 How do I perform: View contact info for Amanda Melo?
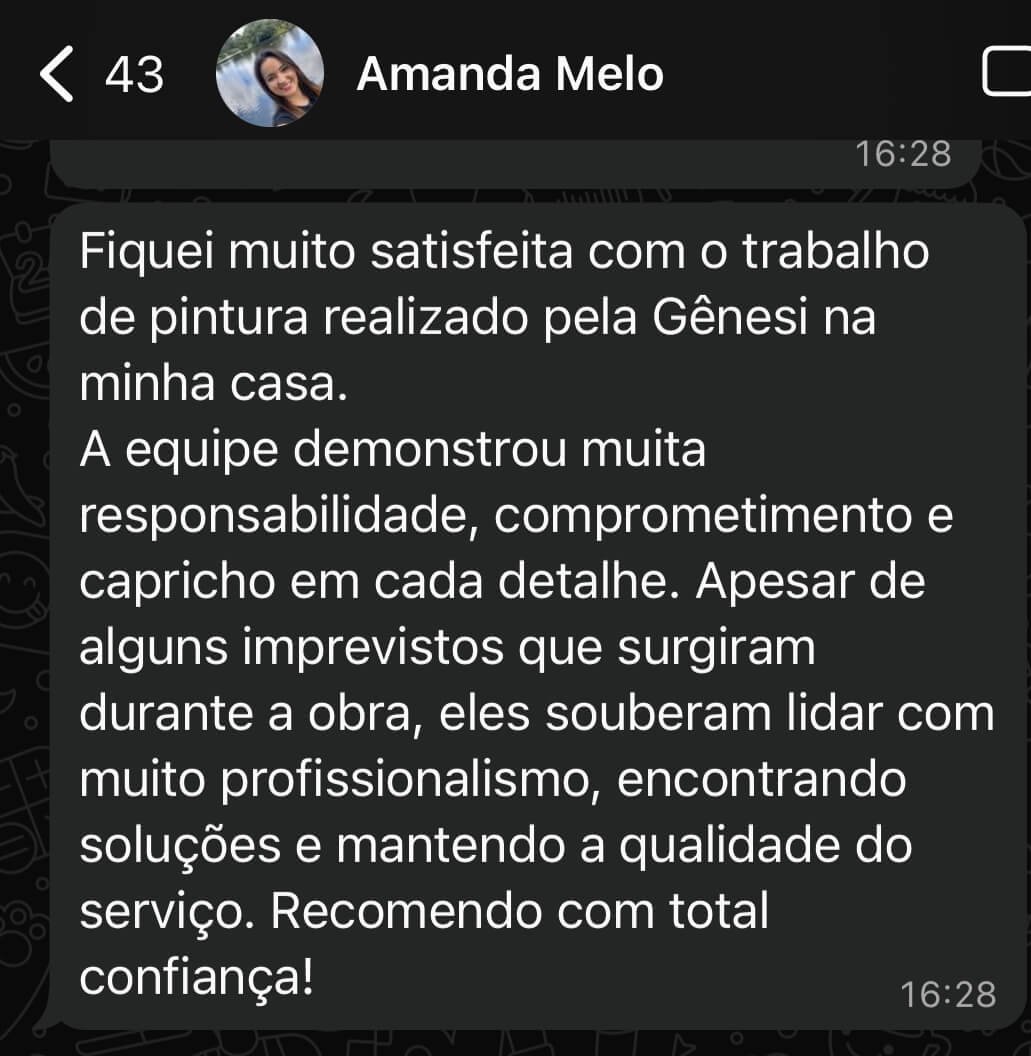(509, 75)
